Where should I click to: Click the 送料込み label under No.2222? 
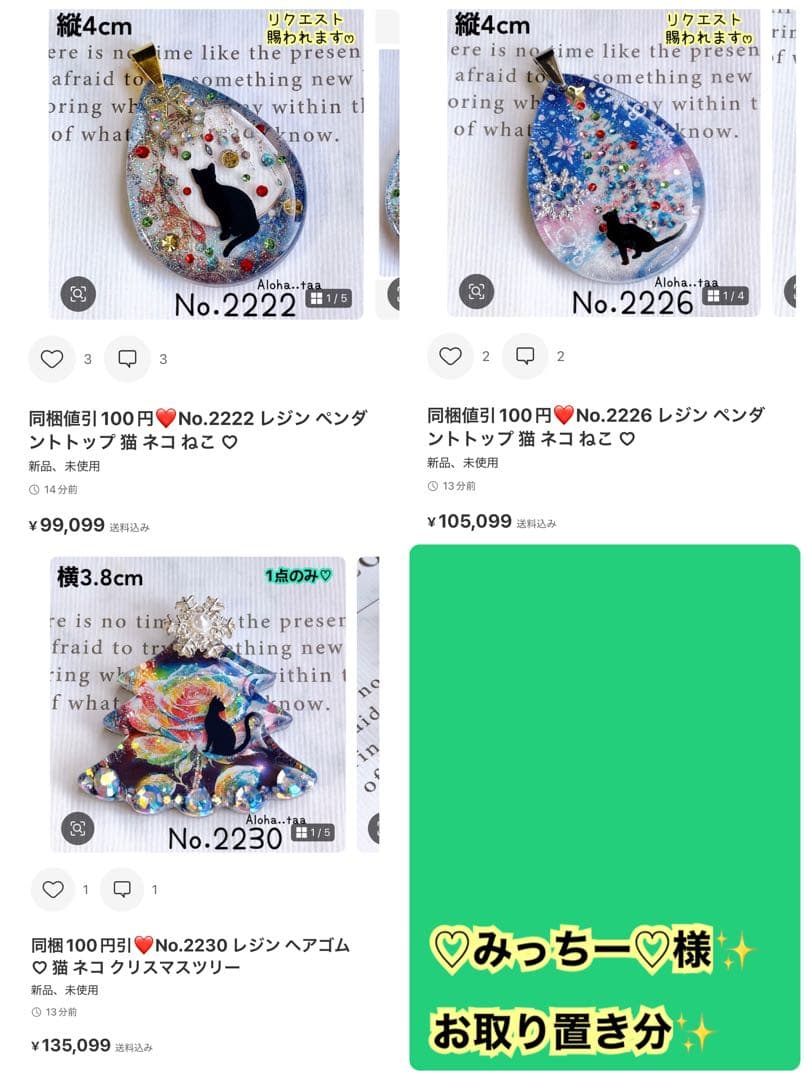pos(131,525)
